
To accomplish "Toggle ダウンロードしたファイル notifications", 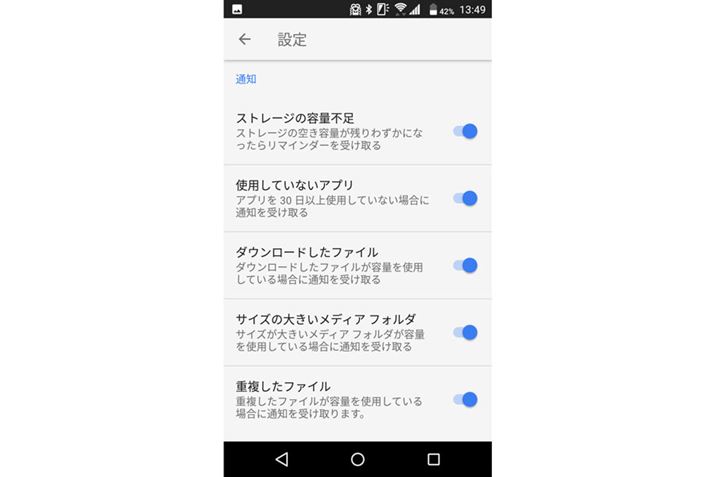I will [465, 265].
